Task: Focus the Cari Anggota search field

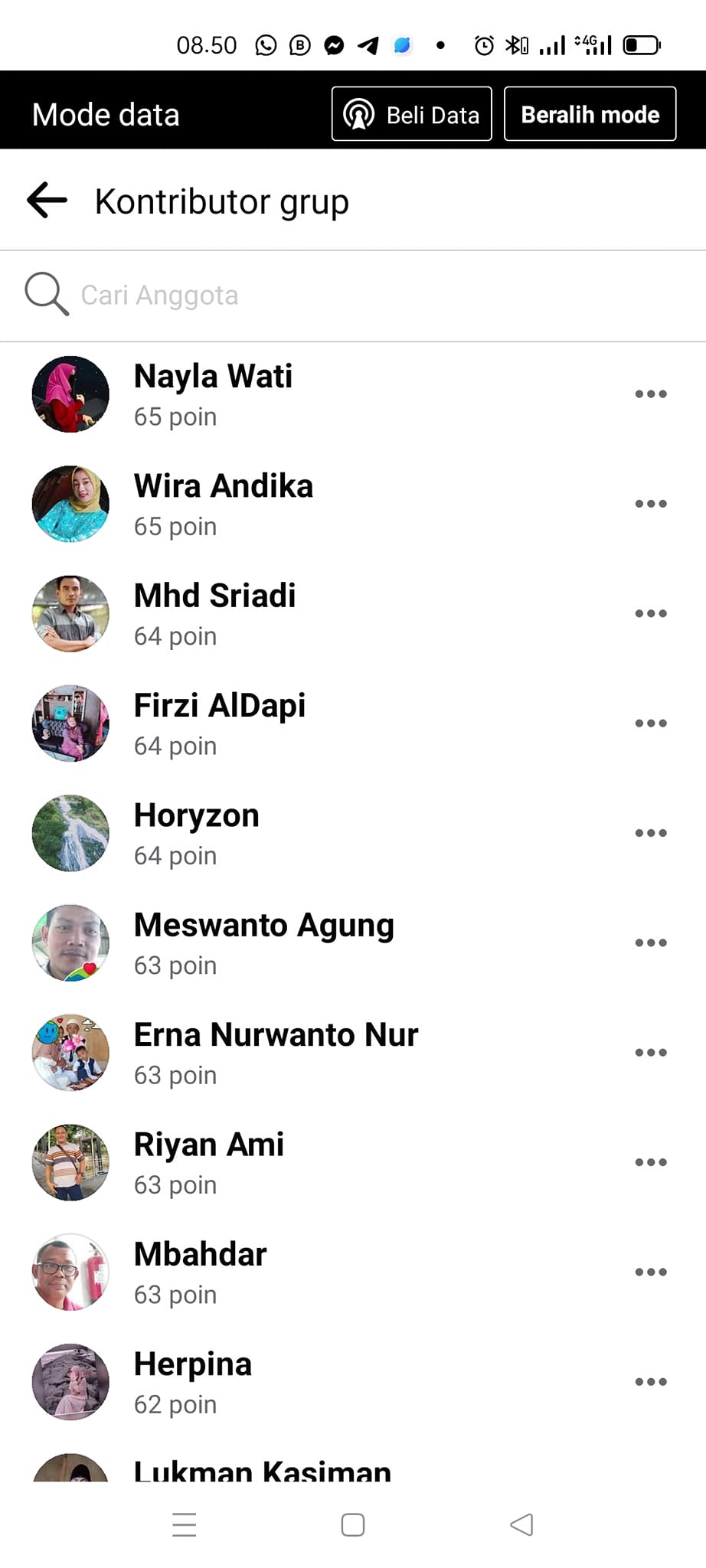Action: pyautogui.click(x=306, y=295)
